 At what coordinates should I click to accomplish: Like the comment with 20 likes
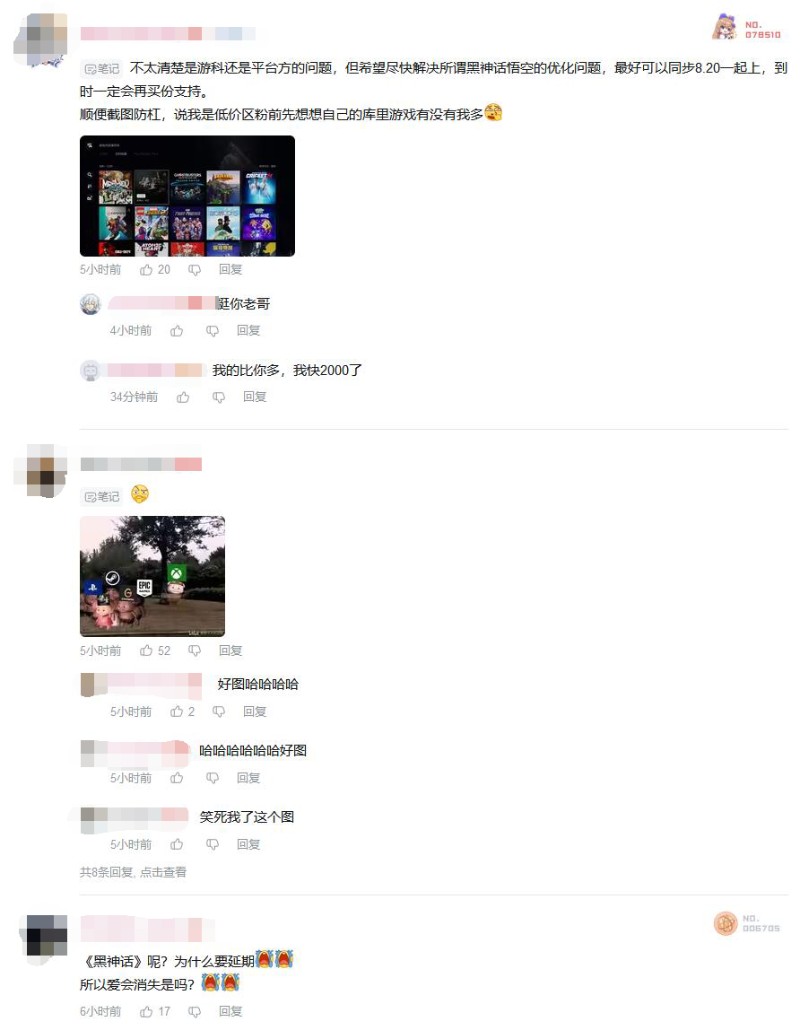click(147, 270)
